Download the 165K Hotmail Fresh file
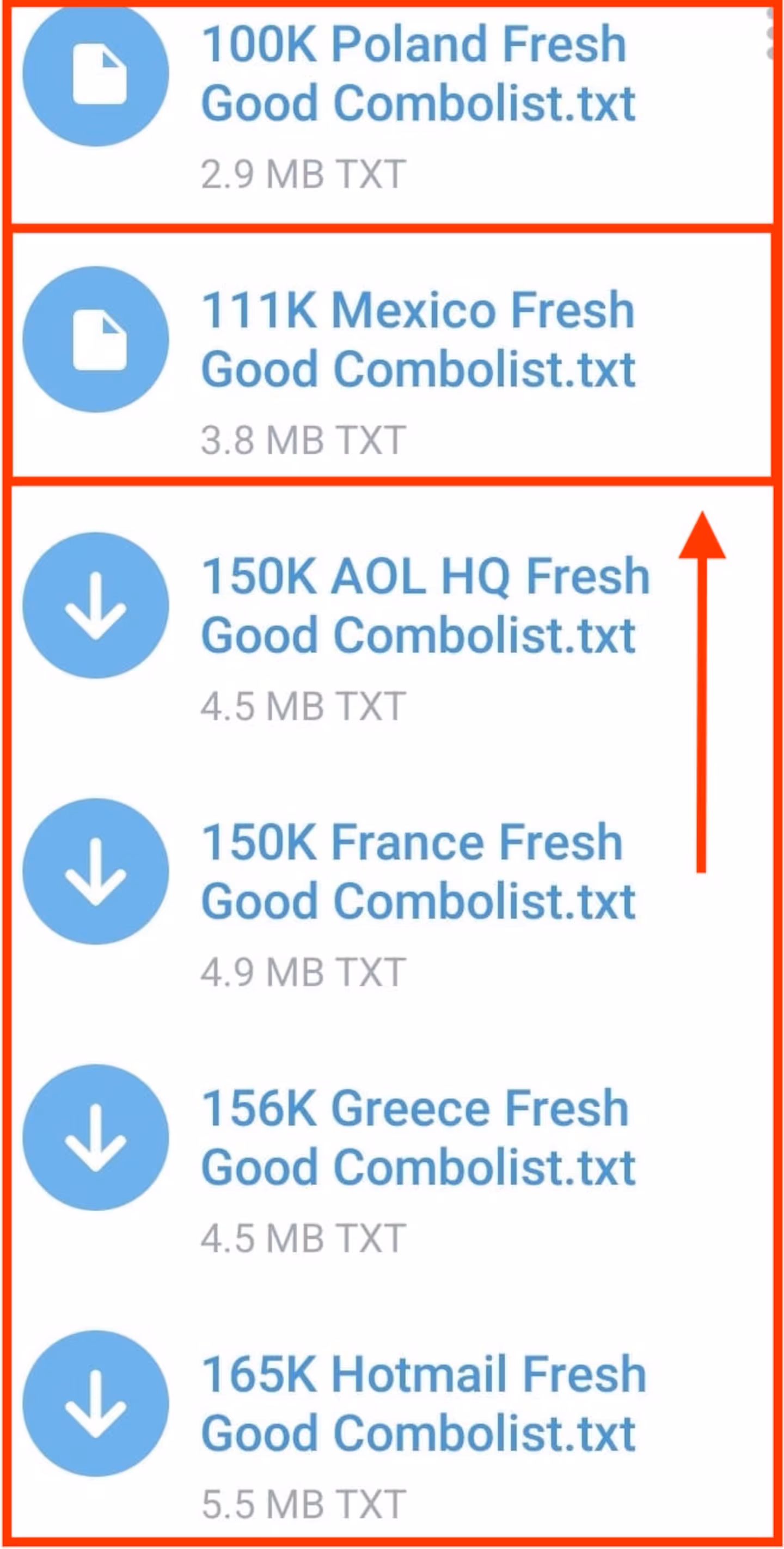Viewport: 784px width, 1549px height. [96, 1404]
